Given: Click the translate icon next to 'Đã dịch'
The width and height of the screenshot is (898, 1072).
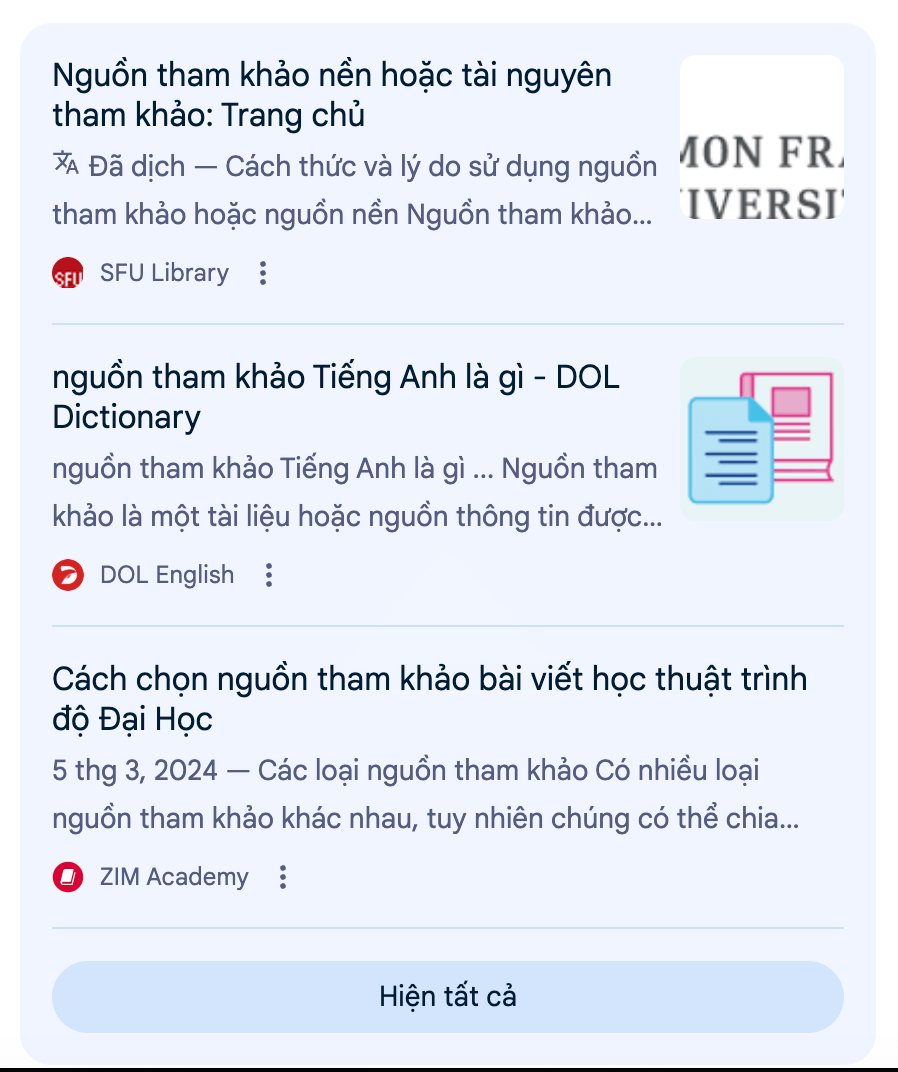Looking at the screenshot, I should tap(63, 166).
